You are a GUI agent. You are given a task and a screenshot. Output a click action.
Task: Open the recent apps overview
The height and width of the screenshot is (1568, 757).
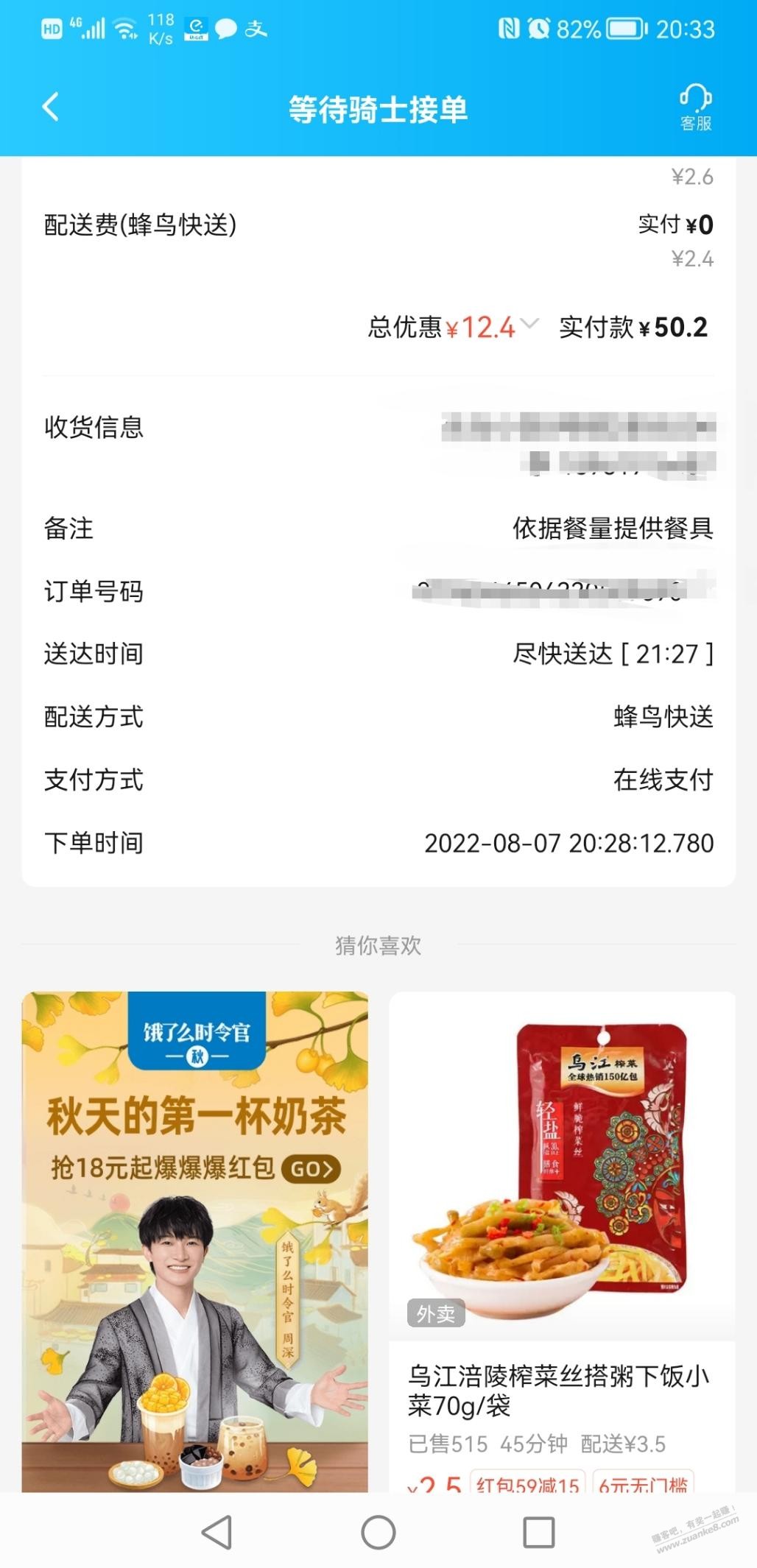[x=538, y=1533]
